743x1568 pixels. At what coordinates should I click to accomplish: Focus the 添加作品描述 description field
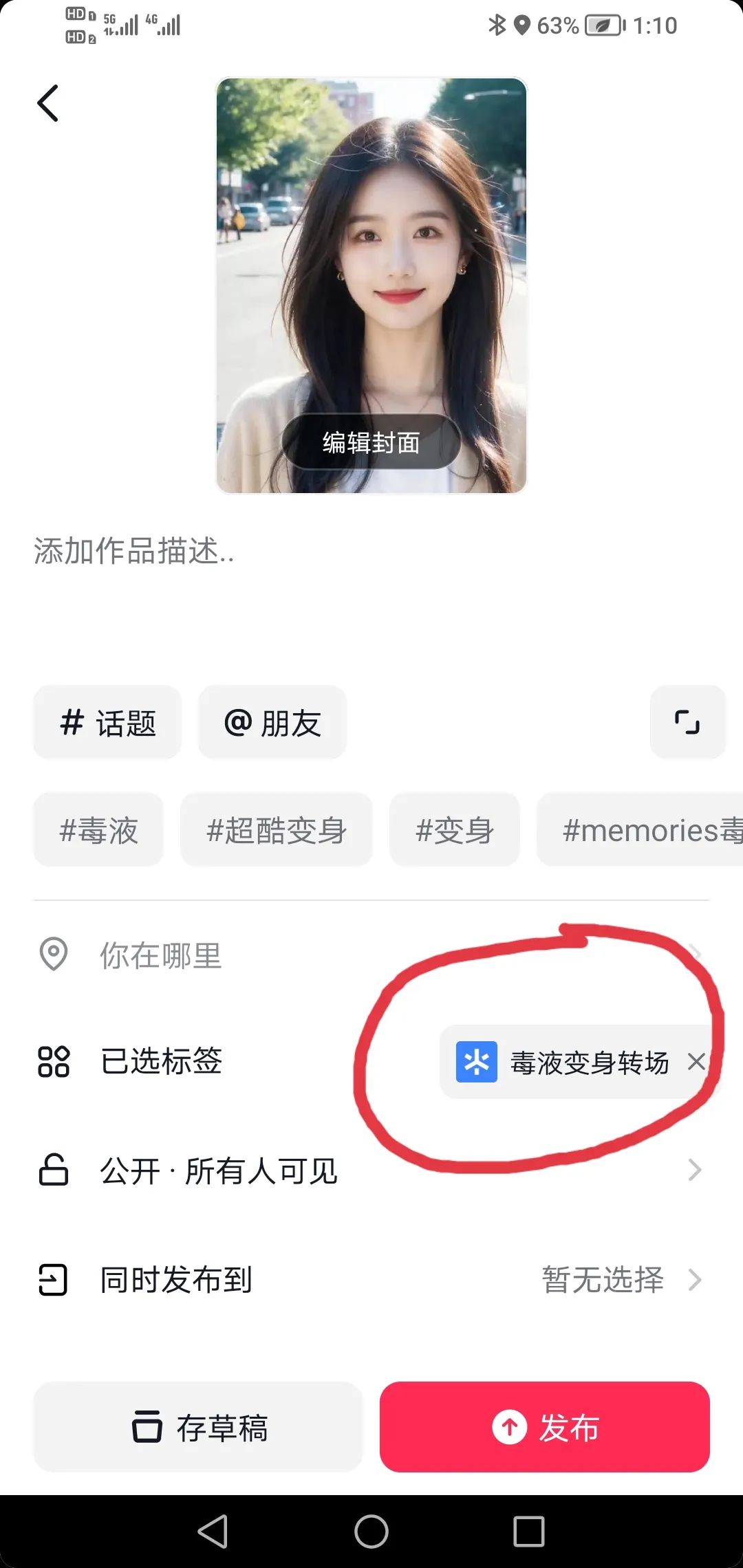(x=275, y=552)
